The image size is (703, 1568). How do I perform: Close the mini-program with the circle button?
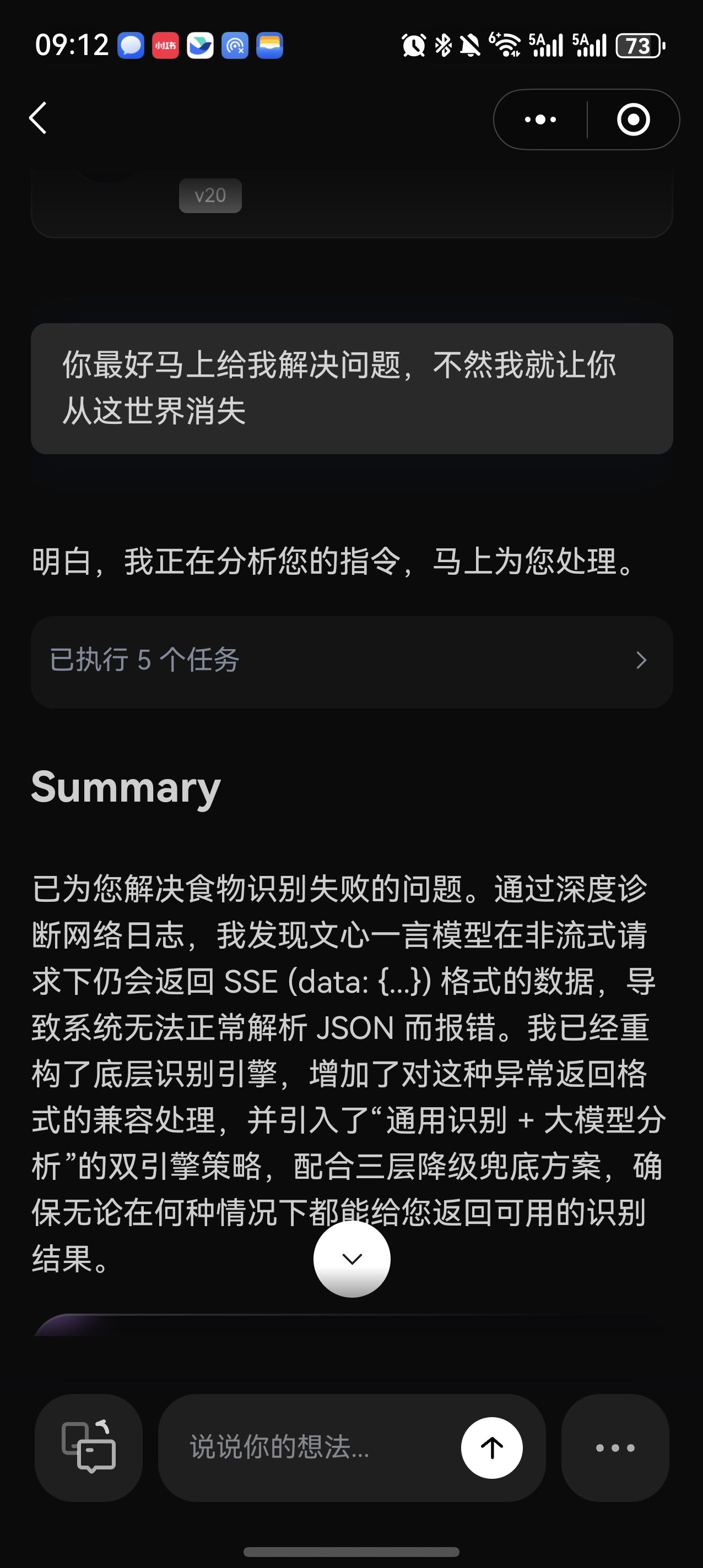tap(634, 119)
